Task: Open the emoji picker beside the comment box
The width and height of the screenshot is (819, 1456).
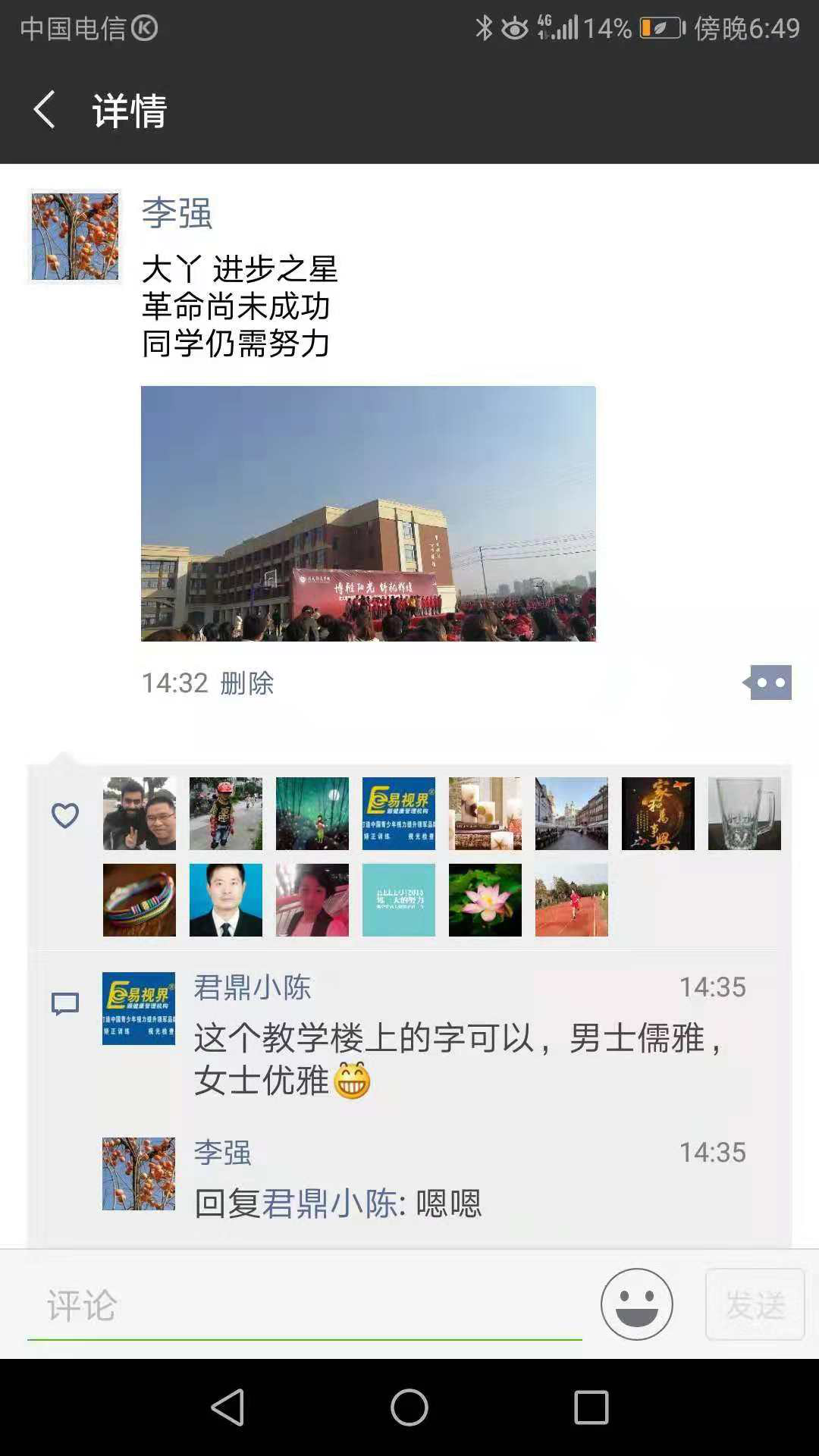Action: (x=636, y=1304)
